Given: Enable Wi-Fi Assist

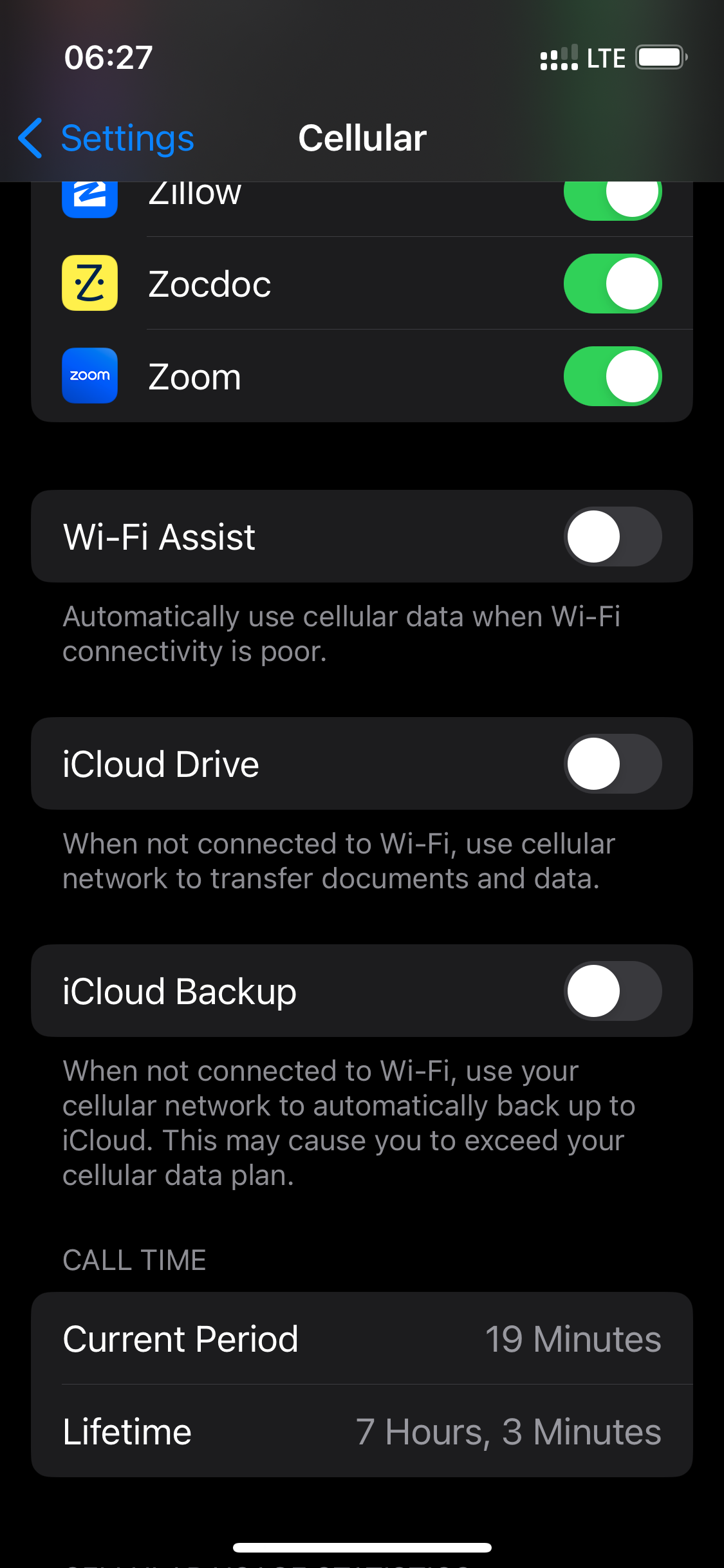Looking at the screenshot, I should 612,537.
